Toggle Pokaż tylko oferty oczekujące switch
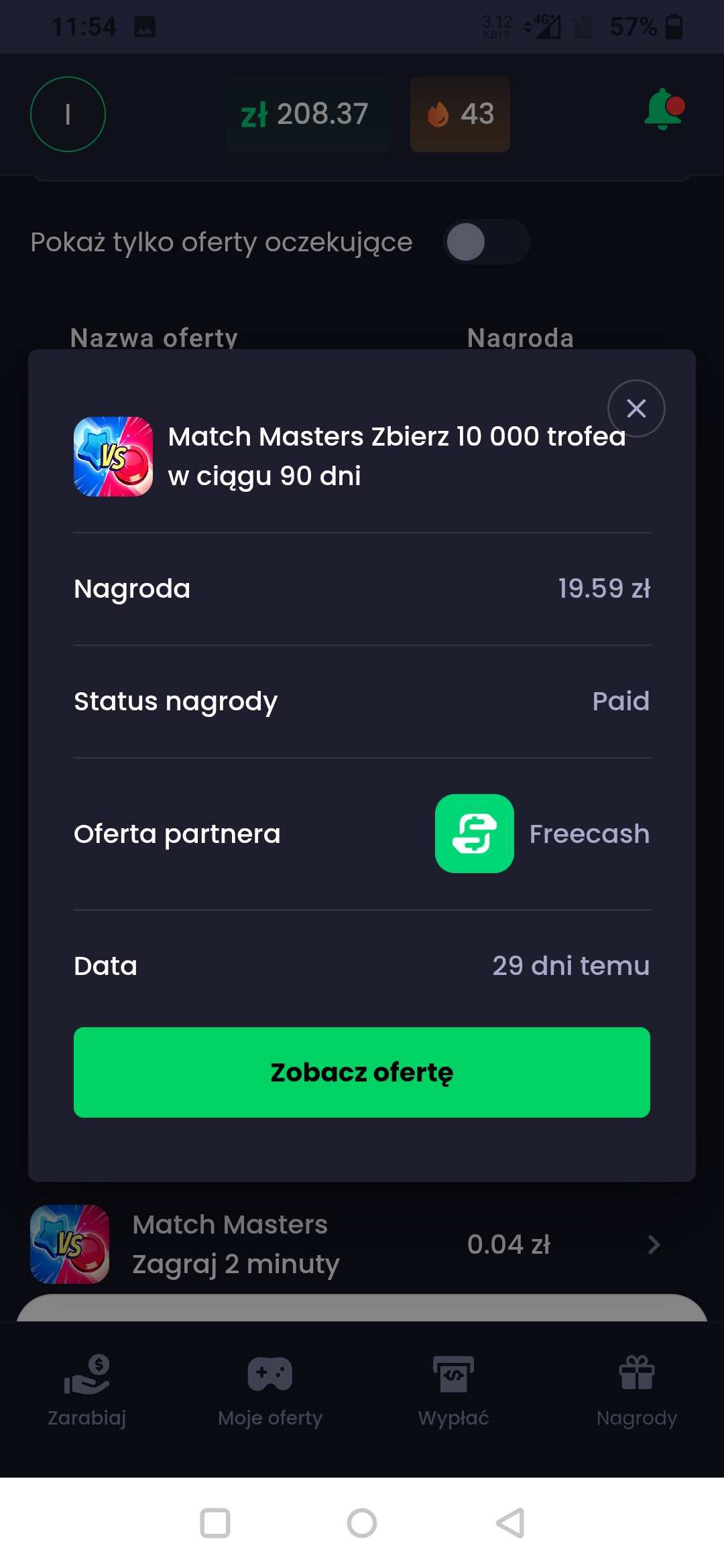Screen dimensions: 724x1568 click(x=486, y=242)
